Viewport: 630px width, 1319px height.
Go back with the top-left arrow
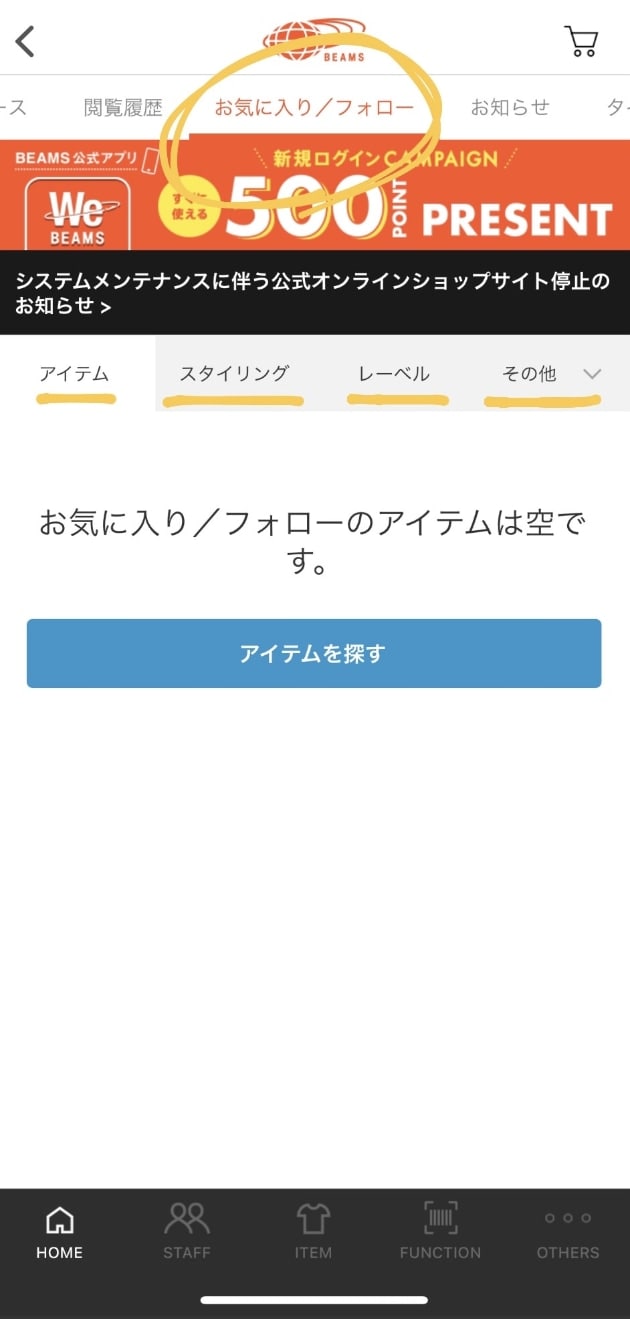[25, 41]
